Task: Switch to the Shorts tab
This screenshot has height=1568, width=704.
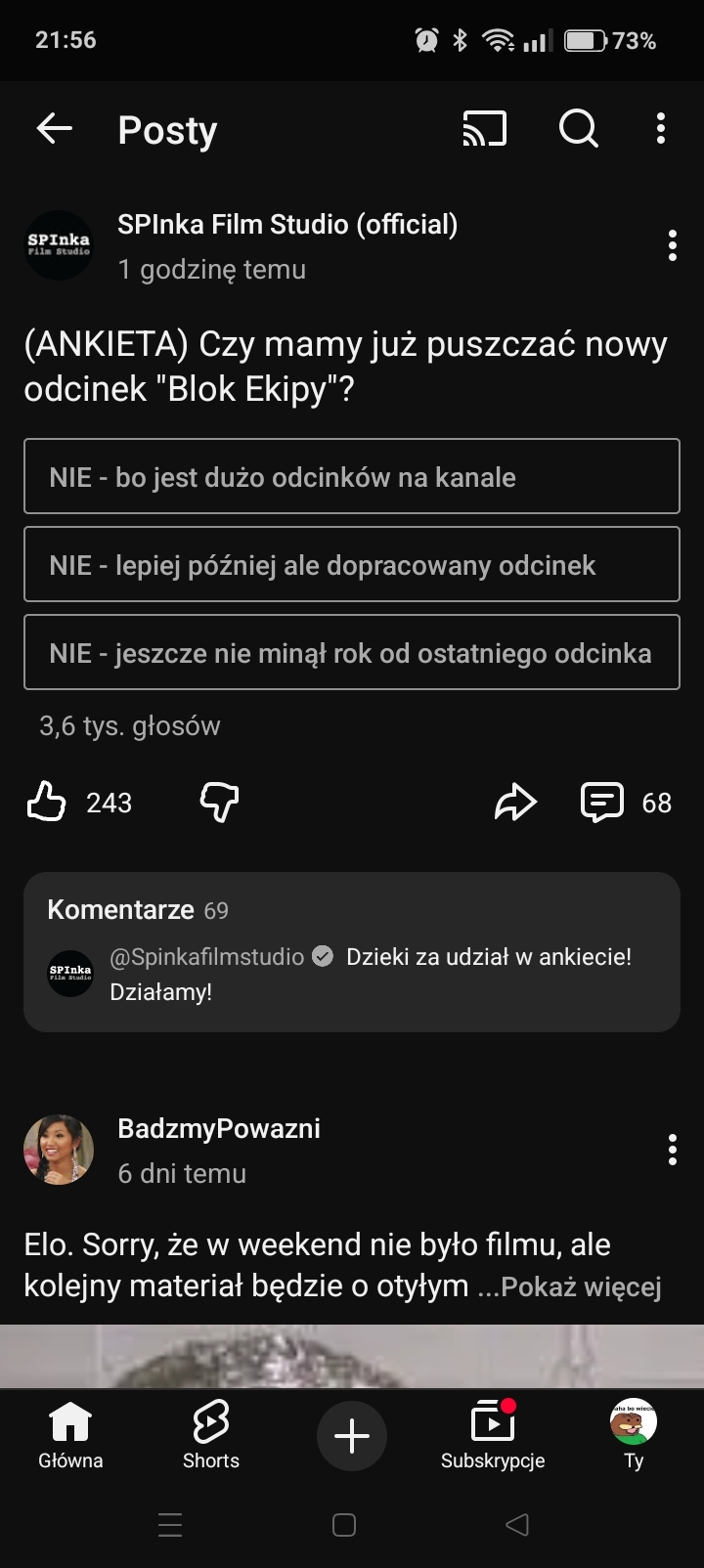Action: point(211,1434)
